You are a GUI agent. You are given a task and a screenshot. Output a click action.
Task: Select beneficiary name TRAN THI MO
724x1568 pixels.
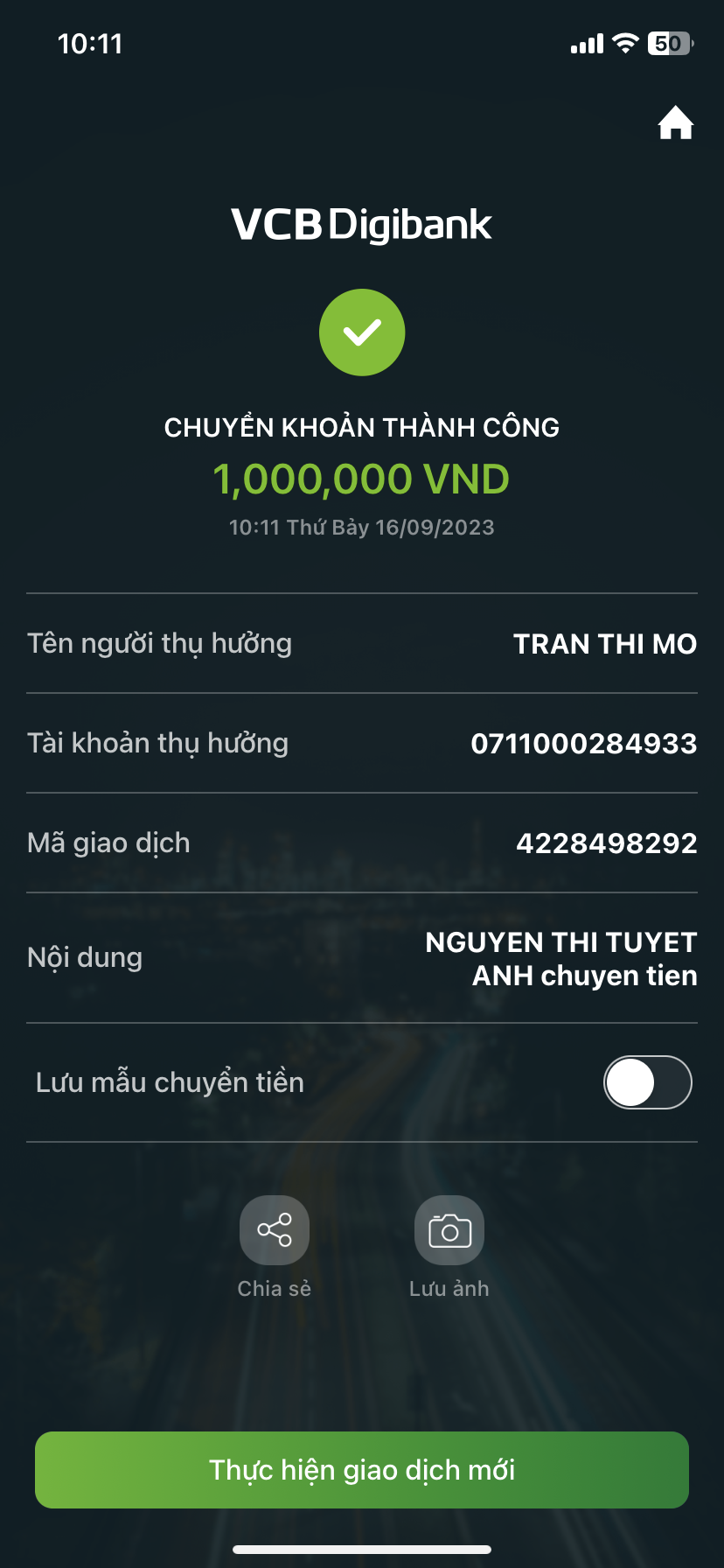[605, 643]
